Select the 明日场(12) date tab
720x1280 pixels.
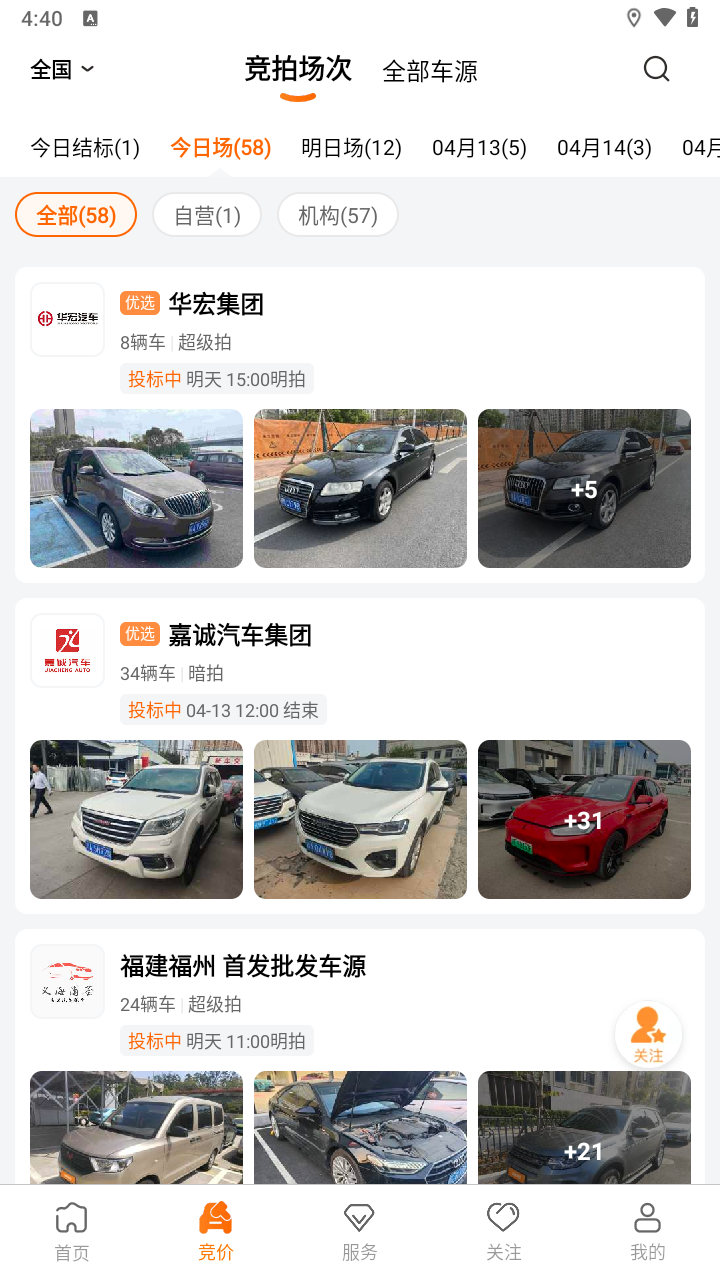point(351,148)
